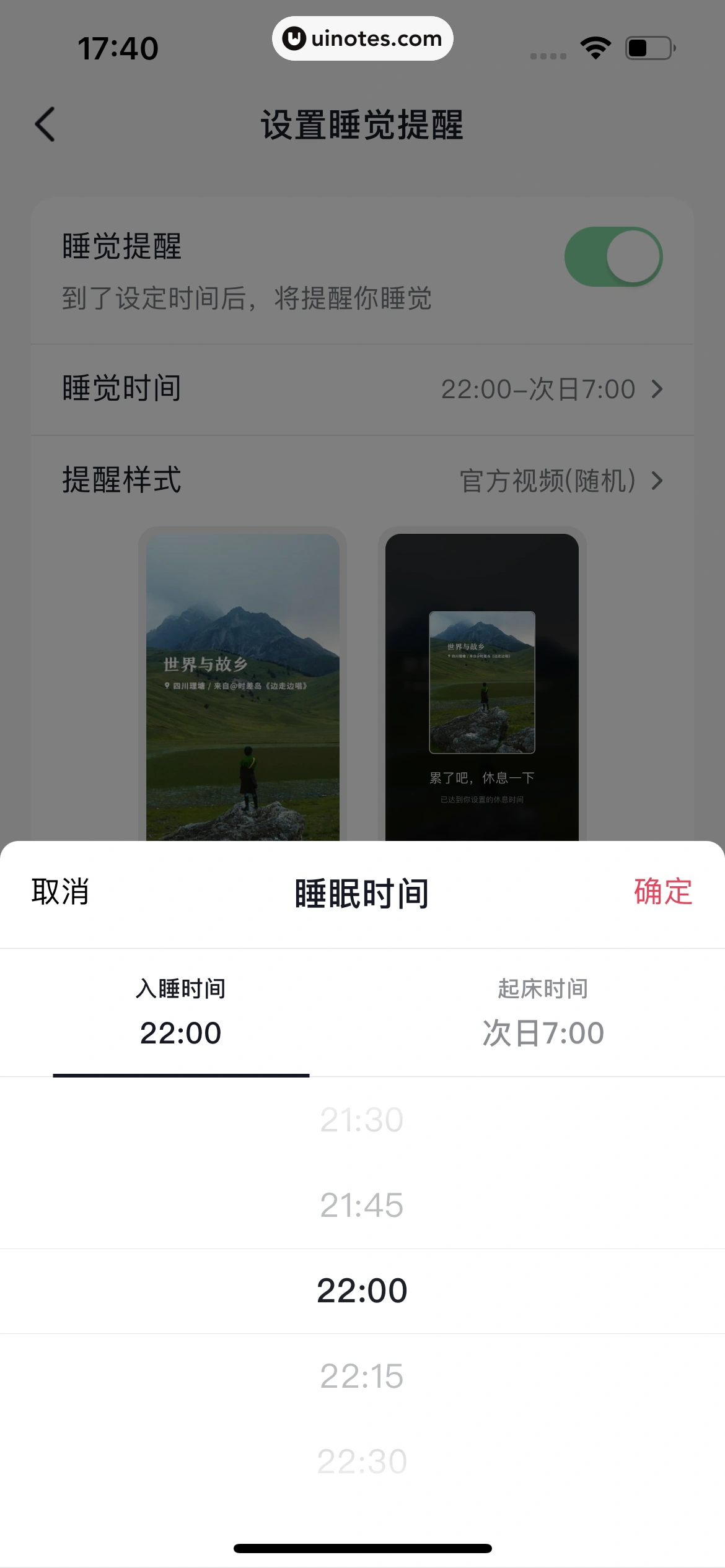Tap the back arrow to exit settings
725x1568 pixels.
coord(45,124)
